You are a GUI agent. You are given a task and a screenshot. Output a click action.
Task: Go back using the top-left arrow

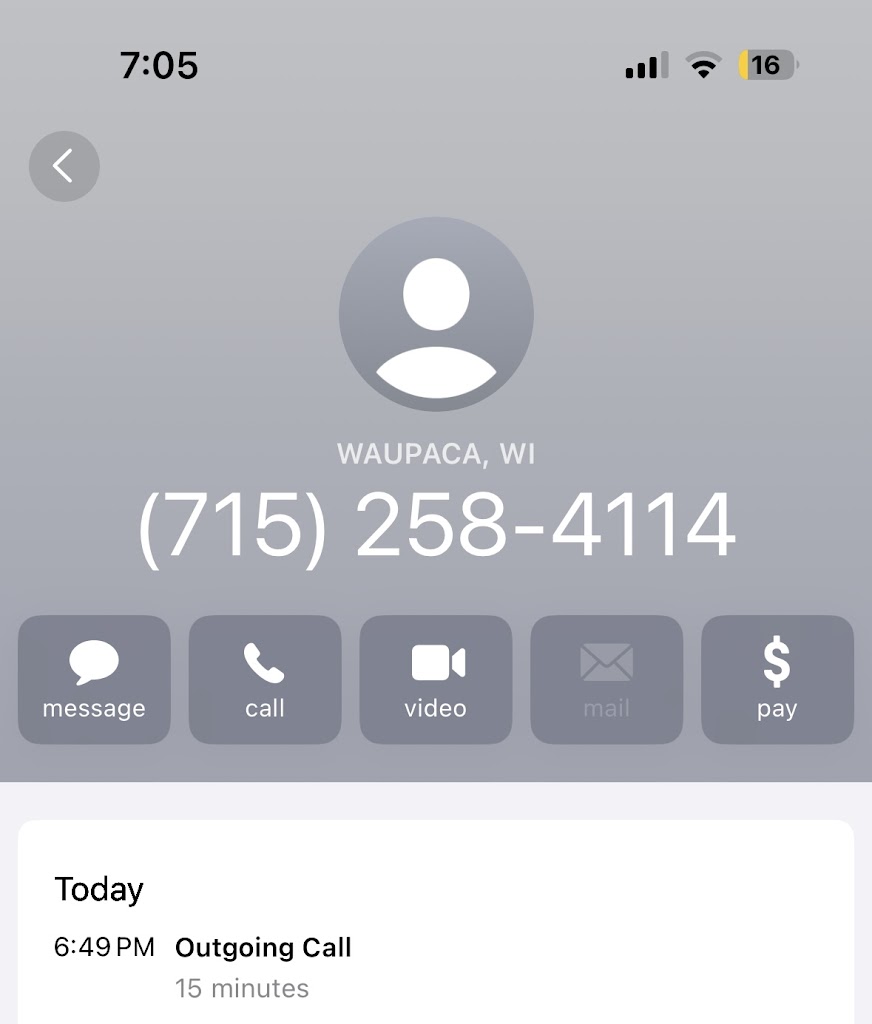tap(64, 166)
